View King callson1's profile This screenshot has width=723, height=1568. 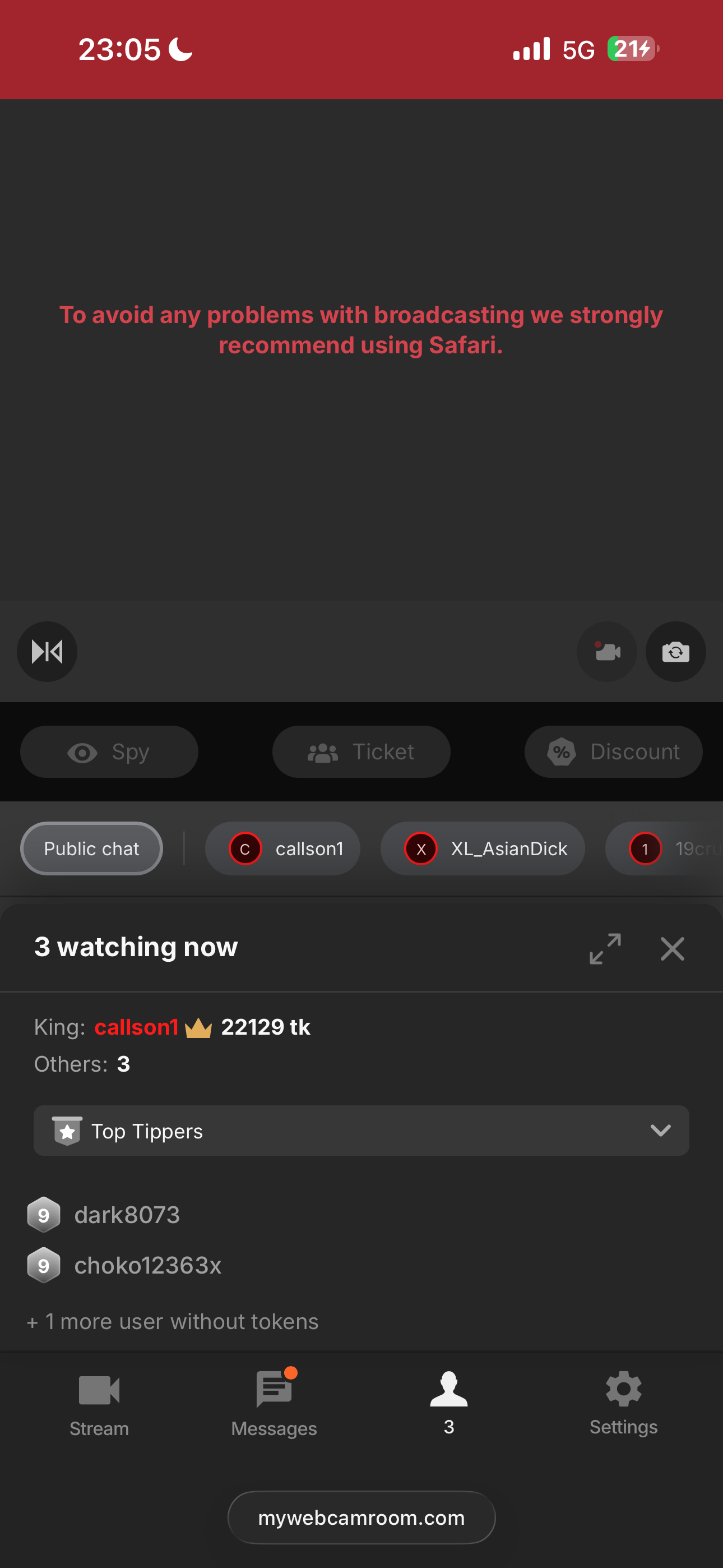click(136, 1027)
